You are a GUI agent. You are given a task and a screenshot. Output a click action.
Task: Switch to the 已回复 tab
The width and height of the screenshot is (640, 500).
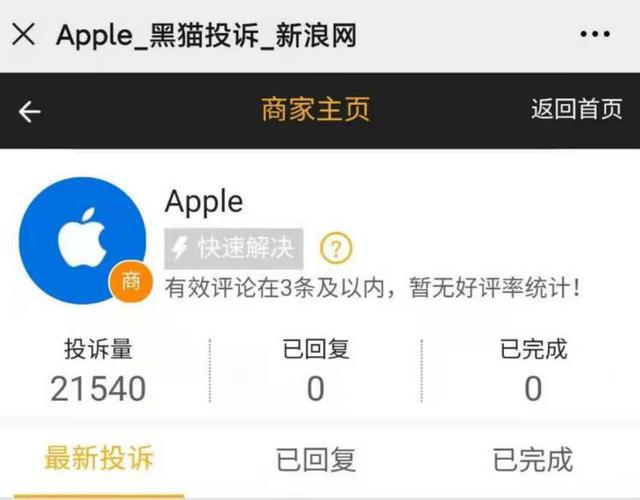pos(316,460)
